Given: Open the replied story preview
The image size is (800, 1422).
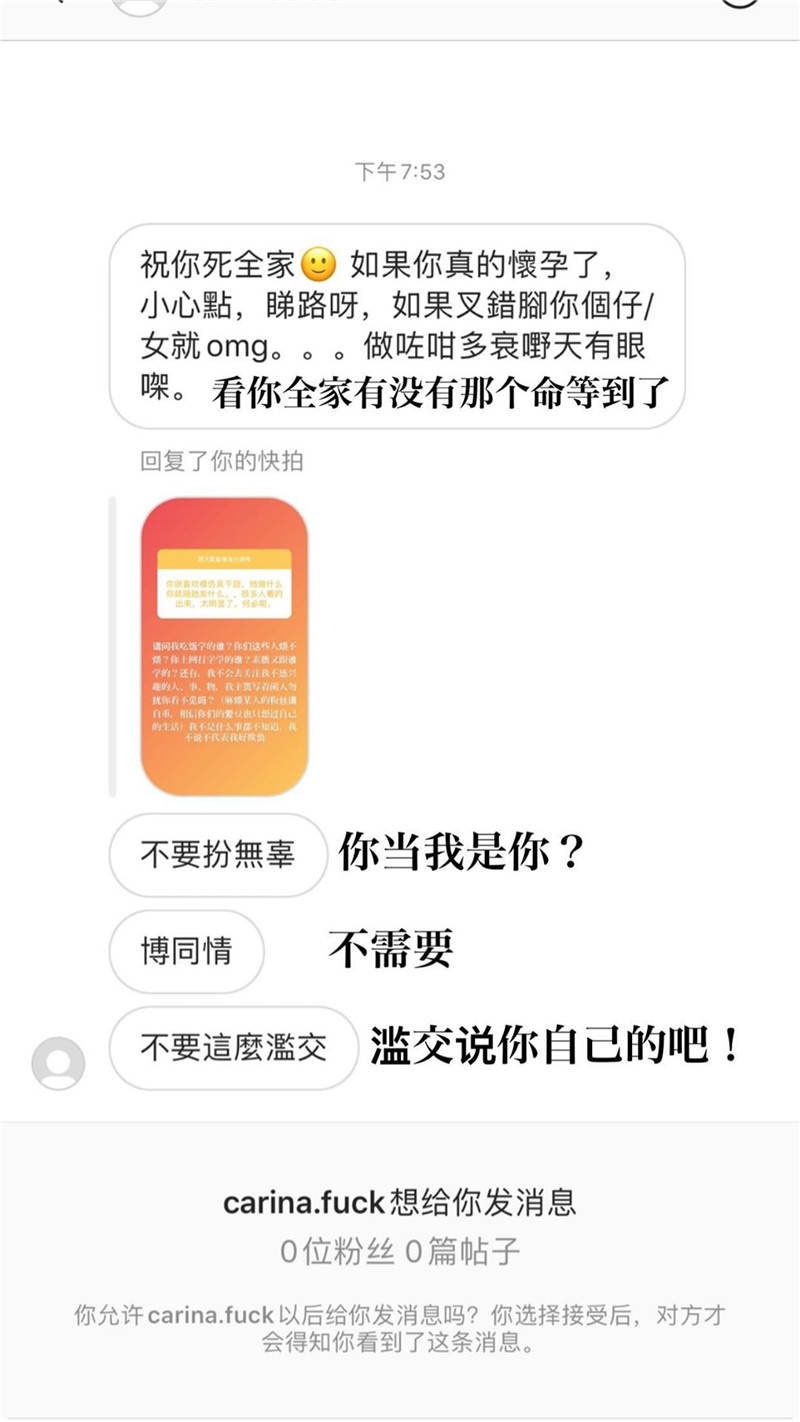Looking at the screenshot, I should tap(224, 647).
